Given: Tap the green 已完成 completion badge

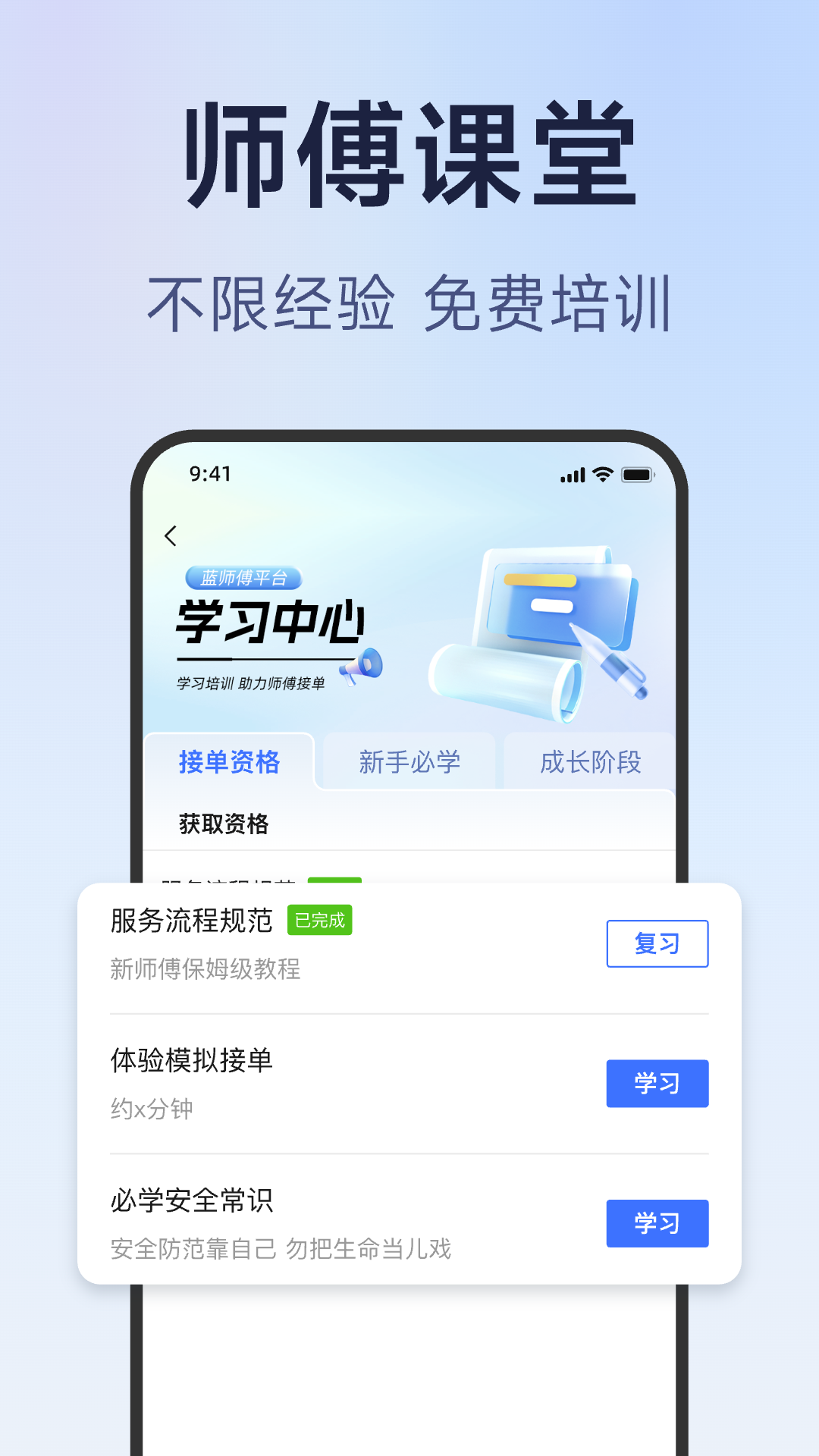Looking at the screenshot, I should point(319,920).
